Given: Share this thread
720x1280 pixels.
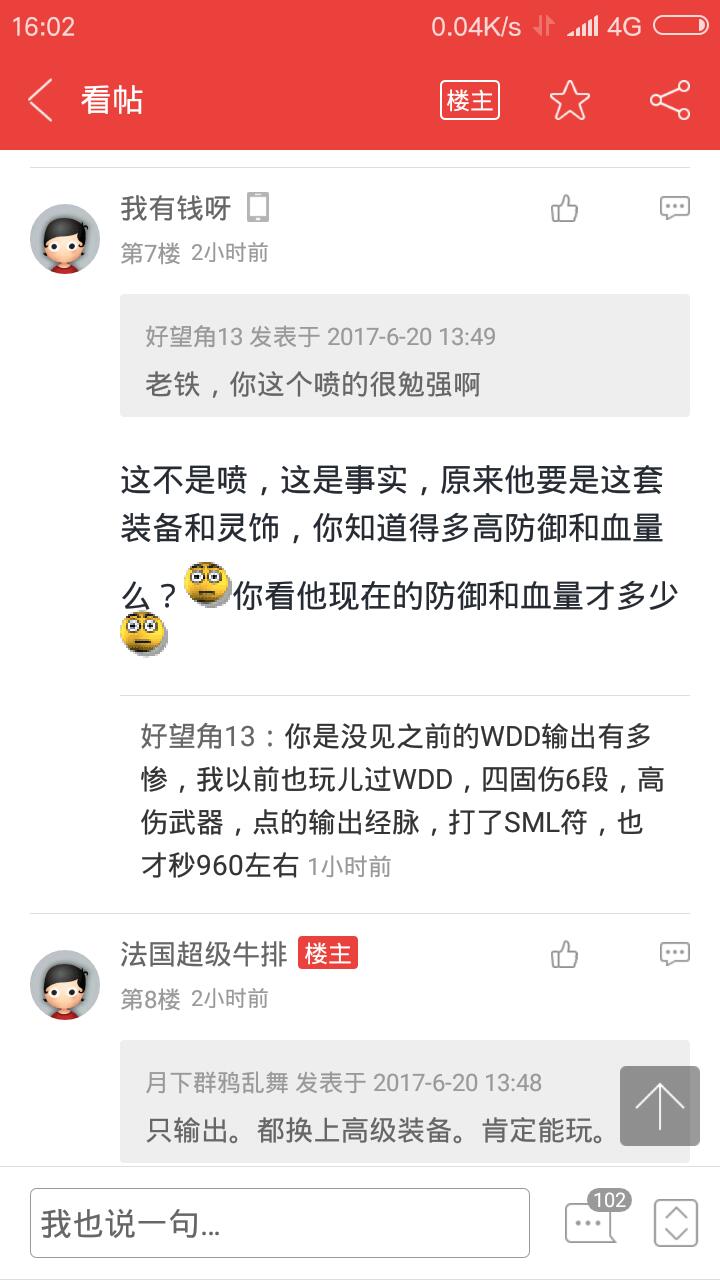Looking at the screenshot, I should coord(669,101).
